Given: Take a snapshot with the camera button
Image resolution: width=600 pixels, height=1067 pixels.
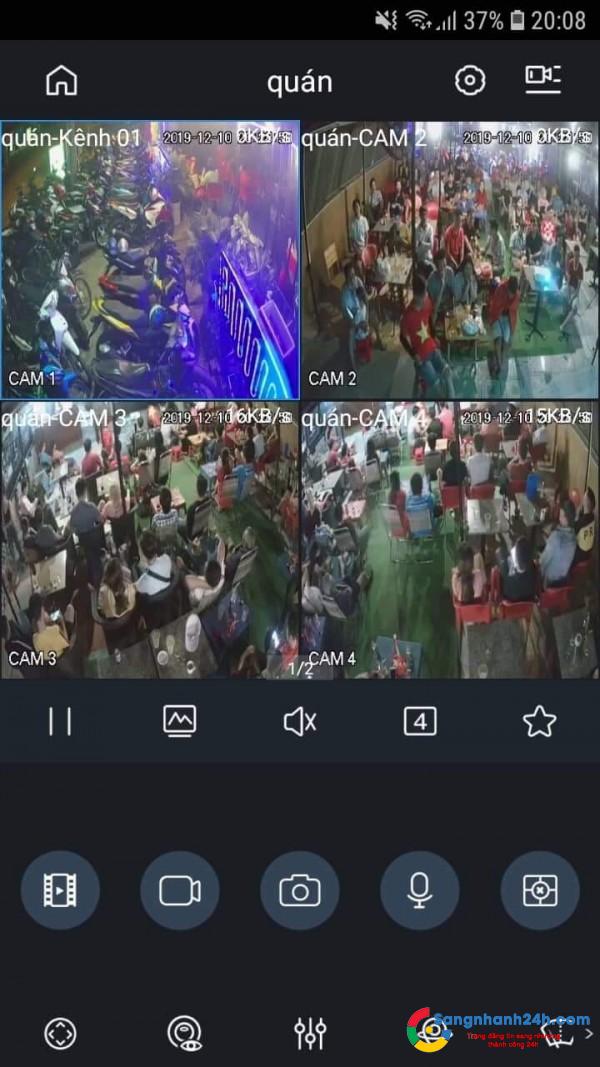Looking at the screenshot, I should tap(300, 890).
